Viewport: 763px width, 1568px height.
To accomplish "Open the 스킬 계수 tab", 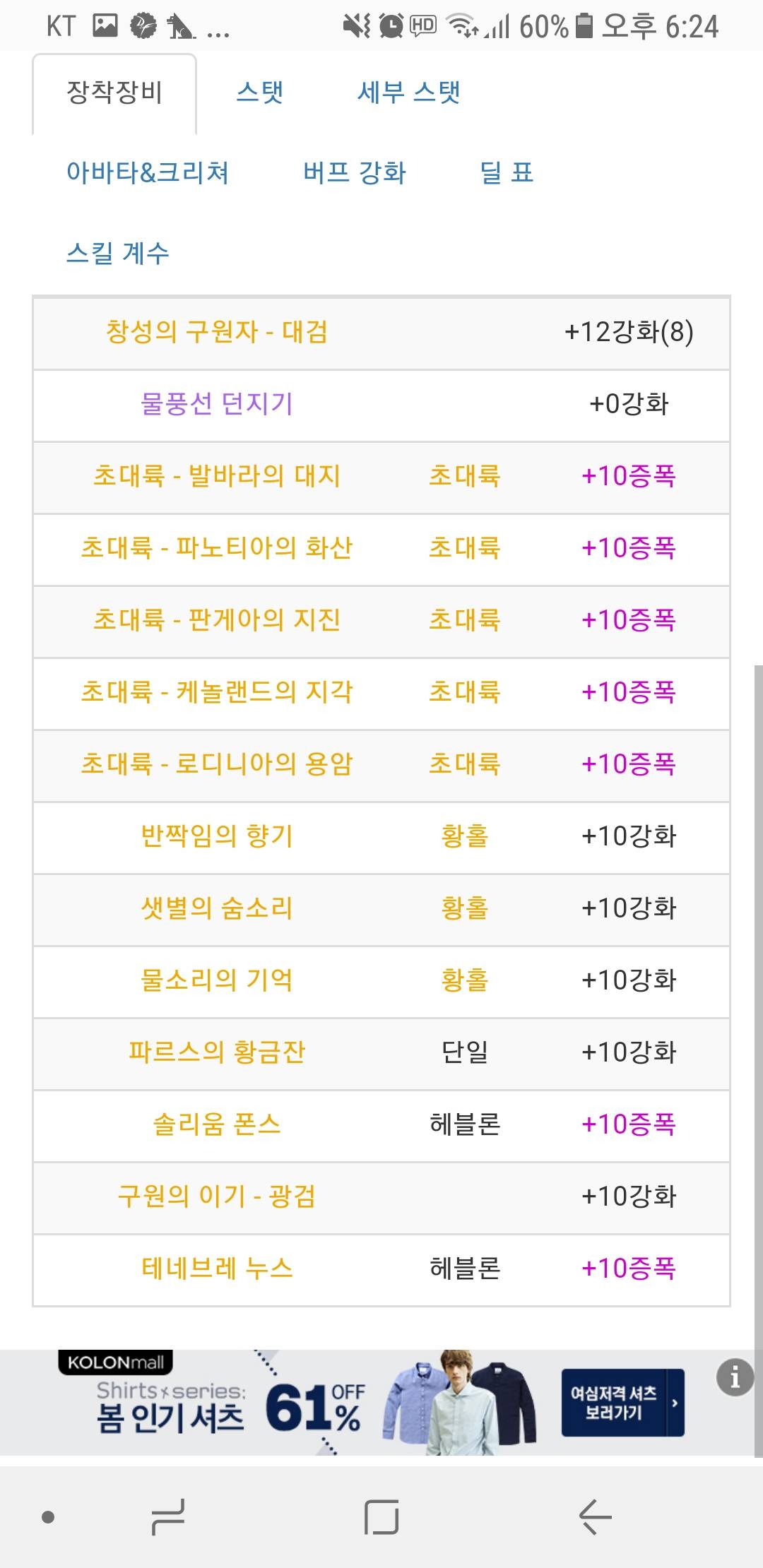I will tap(118, 253).
